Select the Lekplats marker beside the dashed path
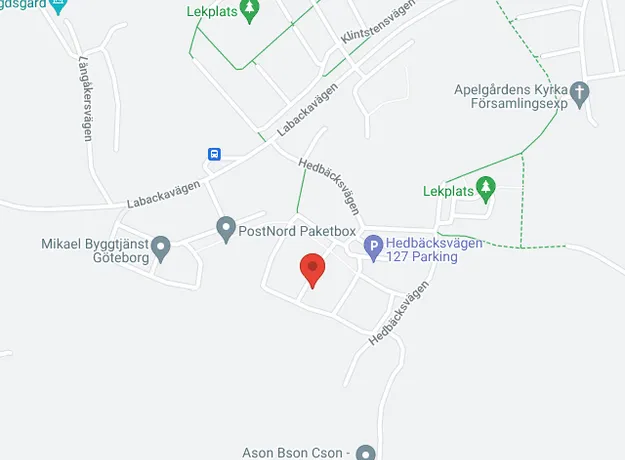Image resolution: width=625 pixels, height=460 pixels. tap(485, 187)
